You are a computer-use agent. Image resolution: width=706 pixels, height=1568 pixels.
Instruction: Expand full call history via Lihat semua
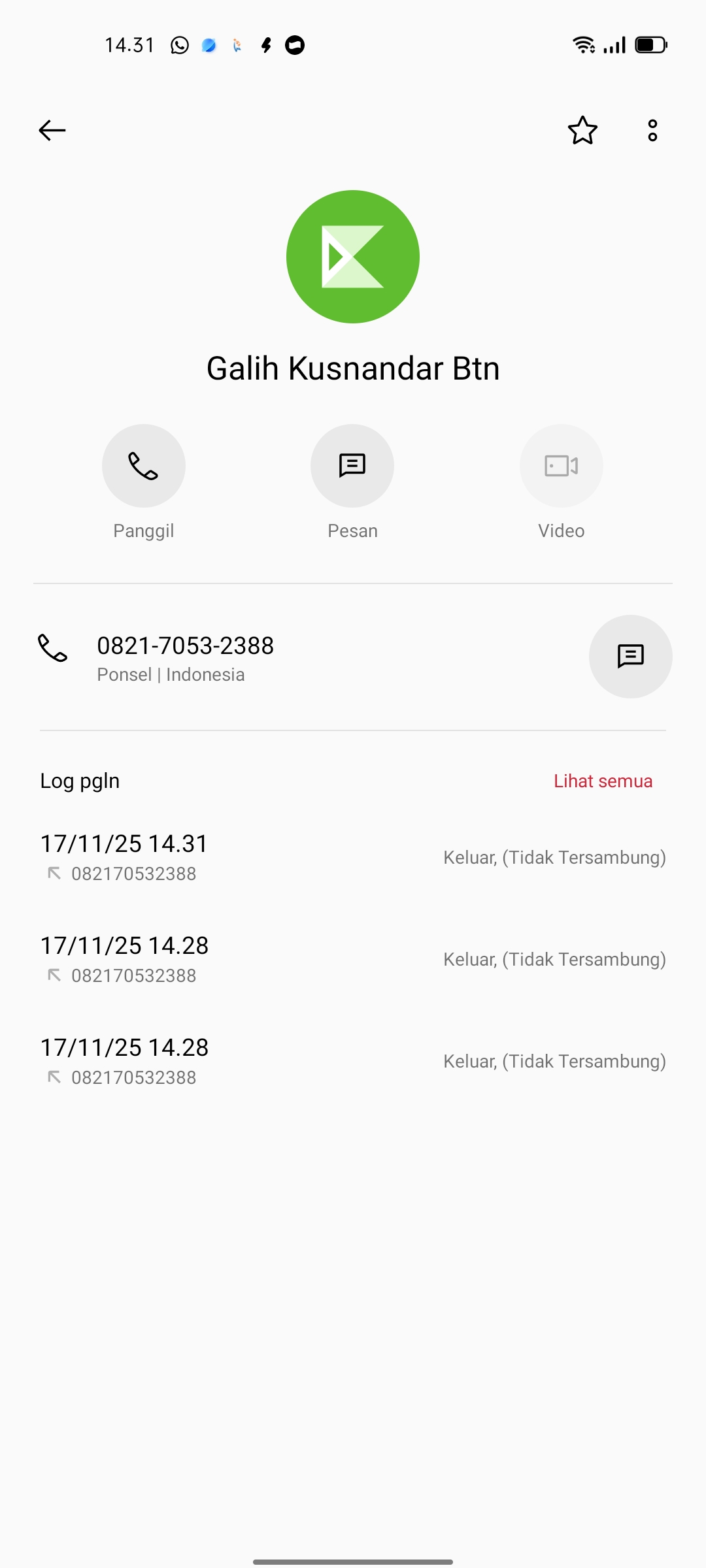[602, 781]
